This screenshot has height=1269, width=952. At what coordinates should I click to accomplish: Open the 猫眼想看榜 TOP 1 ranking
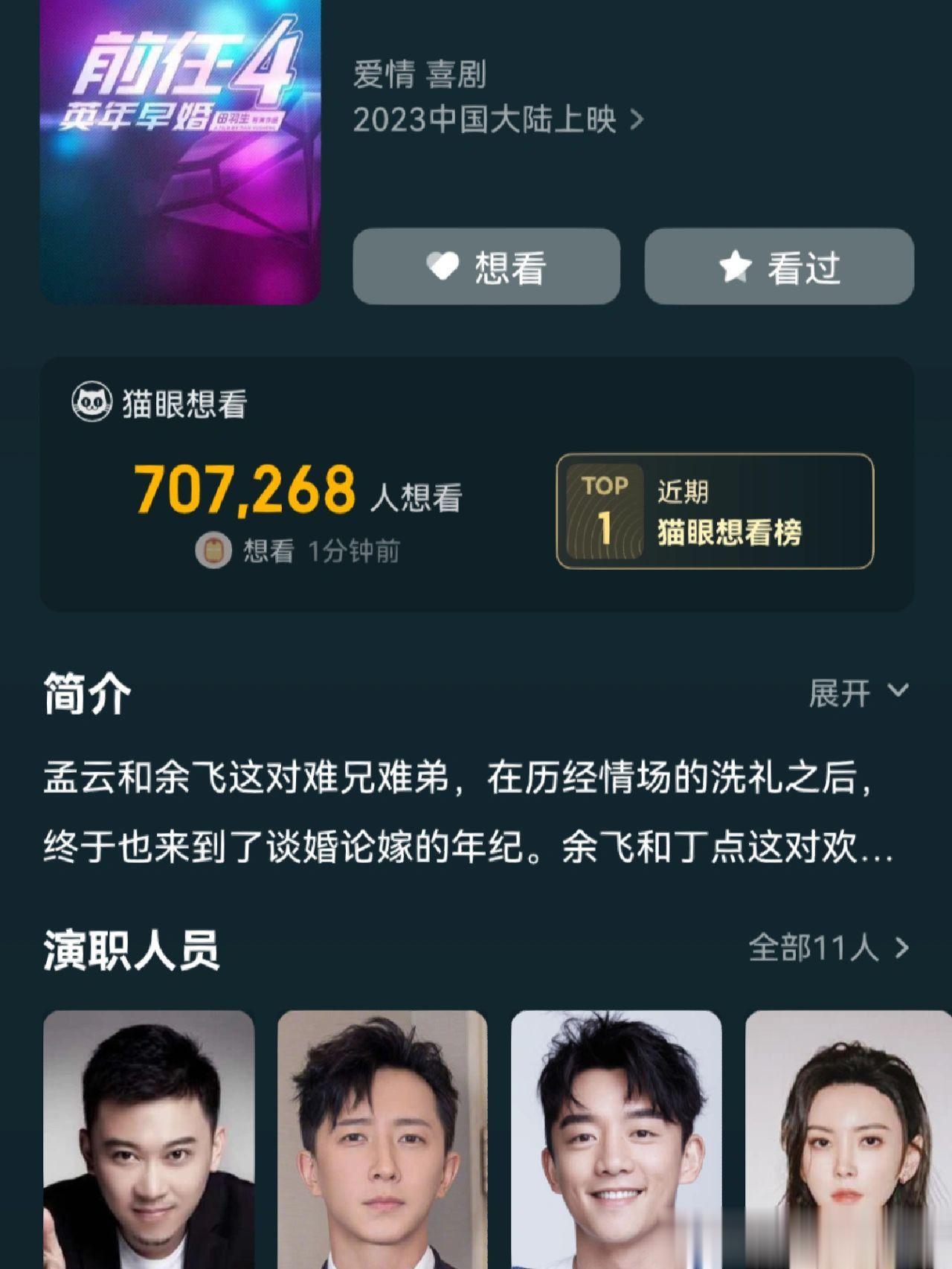[x=714, y=511]
